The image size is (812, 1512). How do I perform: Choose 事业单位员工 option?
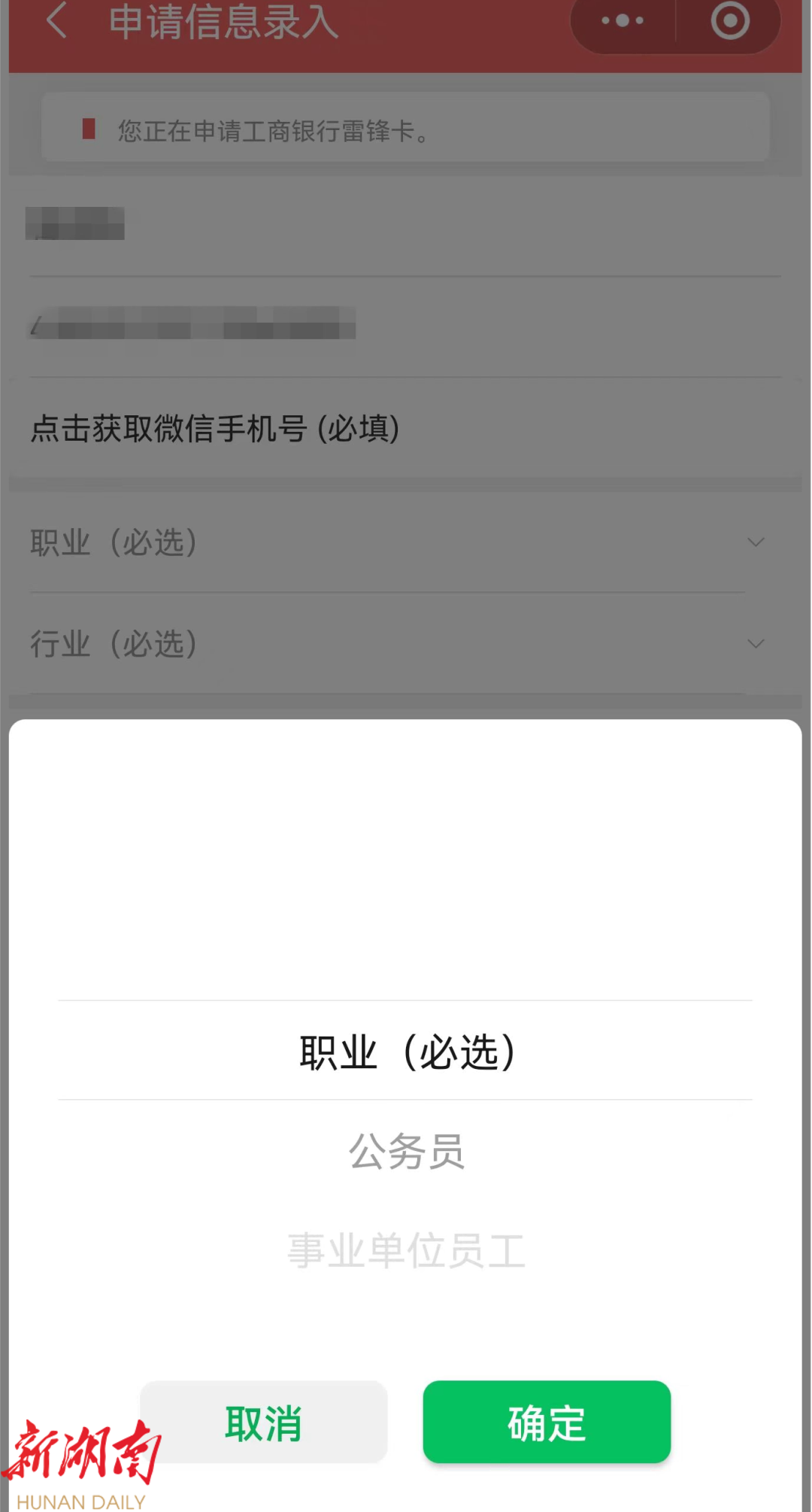pyautogui.click(x=406, y=1250)
